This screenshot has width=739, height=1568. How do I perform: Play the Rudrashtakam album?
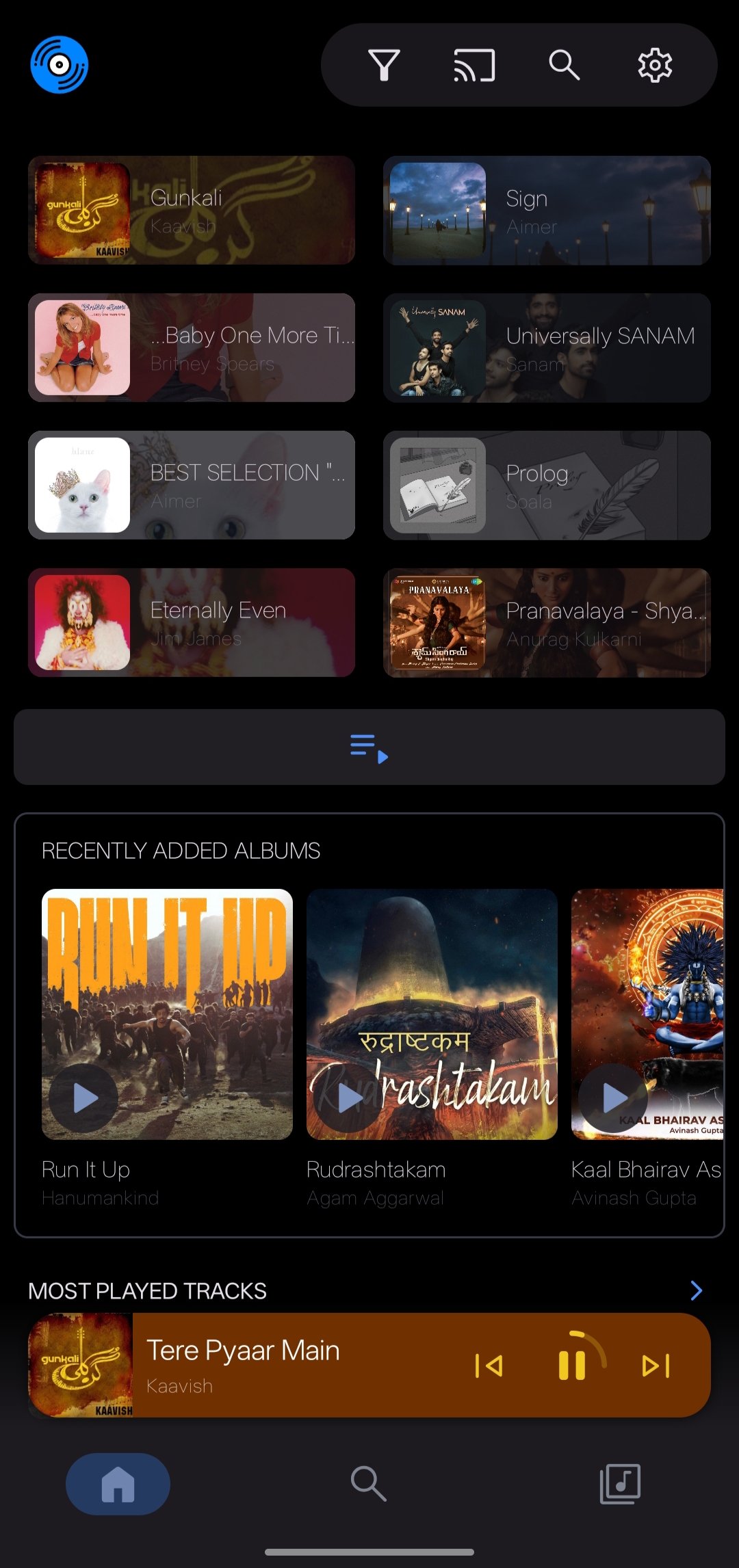pyautogui.click(x=348, y=1098)
